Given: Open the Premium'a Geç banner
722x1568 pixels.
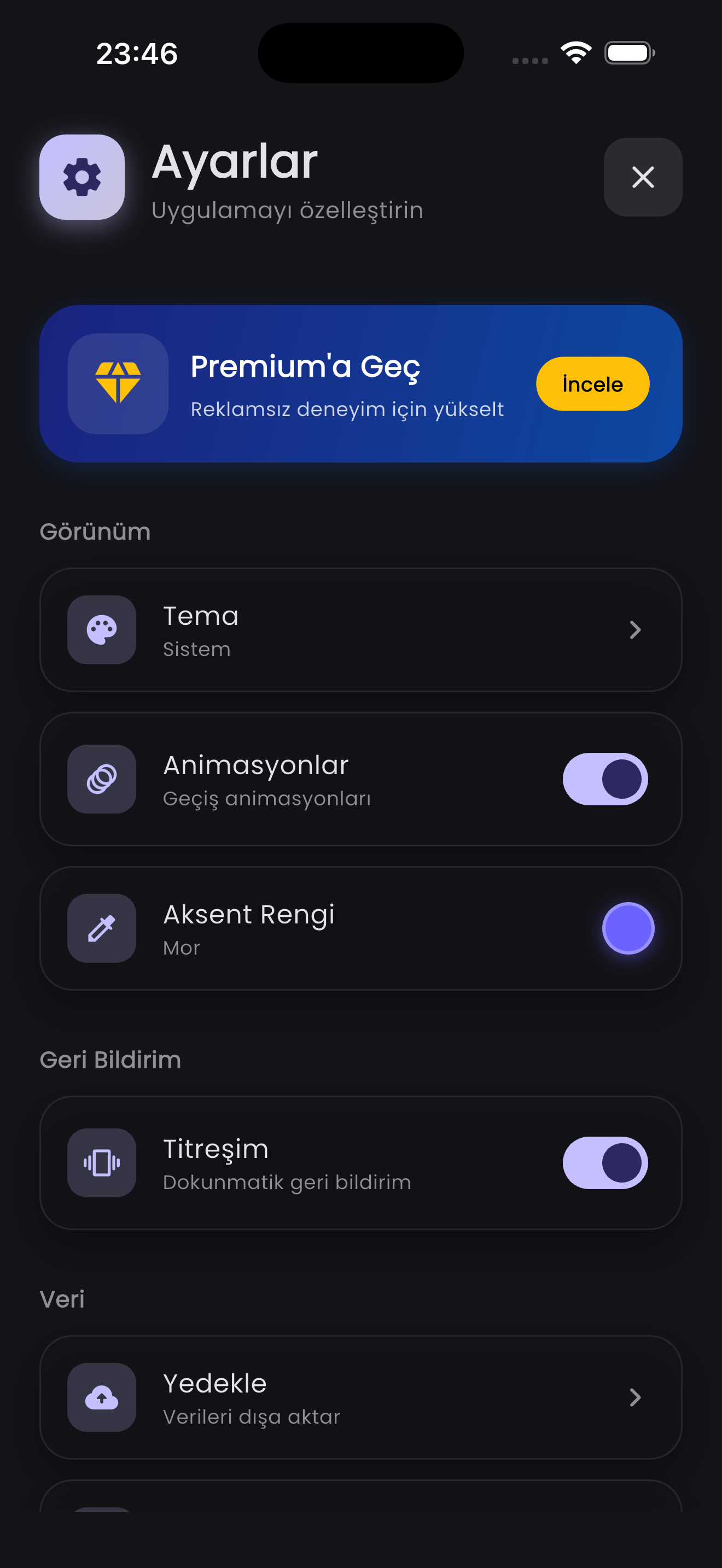Looking at the screenshot, I should [361, 384].
